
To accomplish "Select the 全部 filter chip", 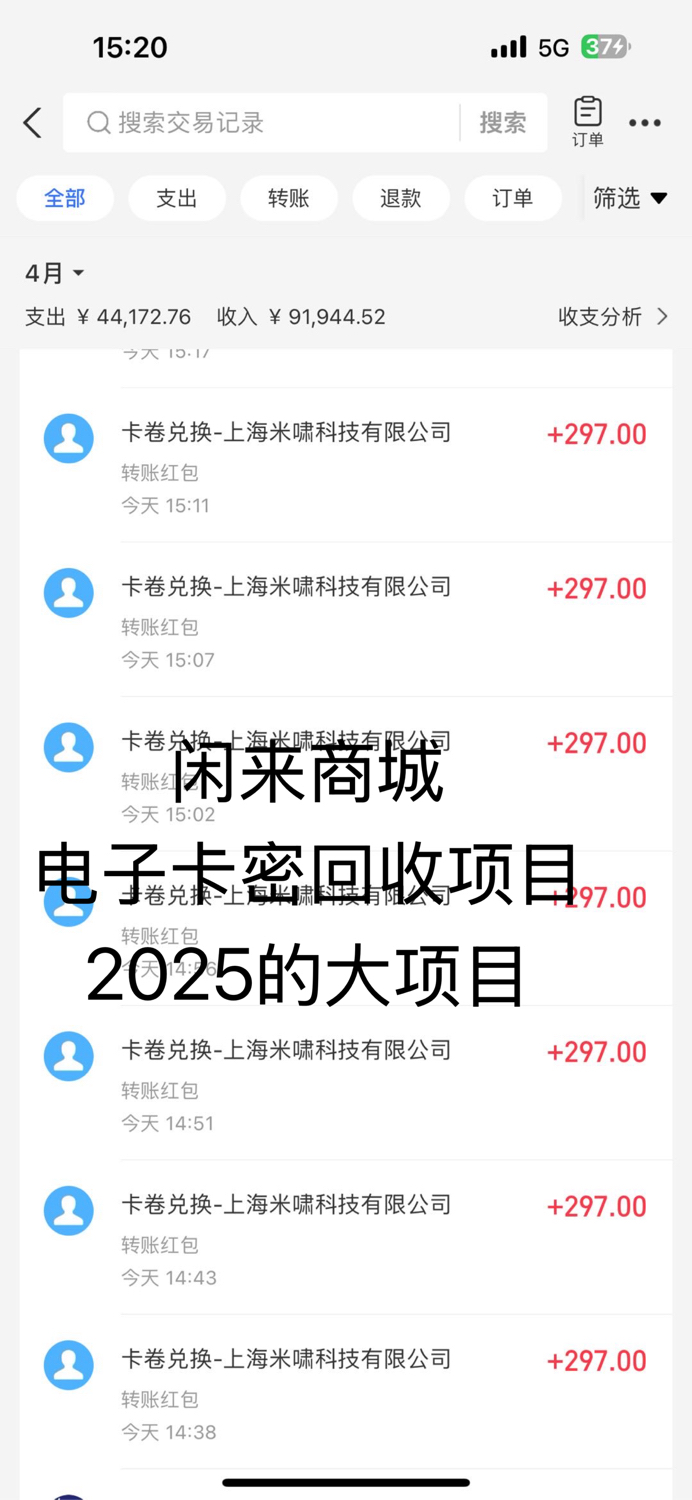I will [65, 198].
